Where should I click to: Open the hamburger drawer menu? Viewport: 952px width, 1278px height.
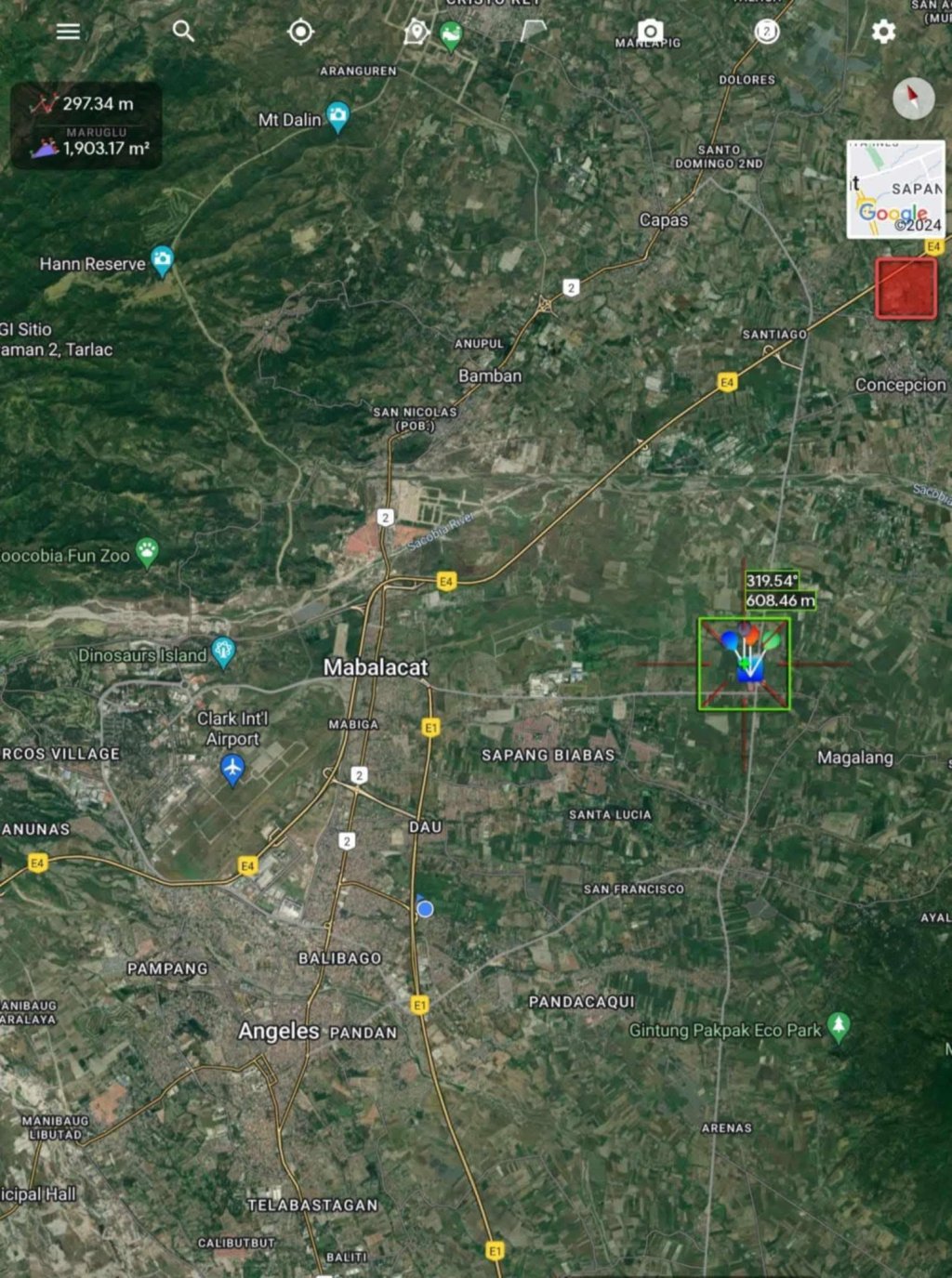(x=68, y=32)
